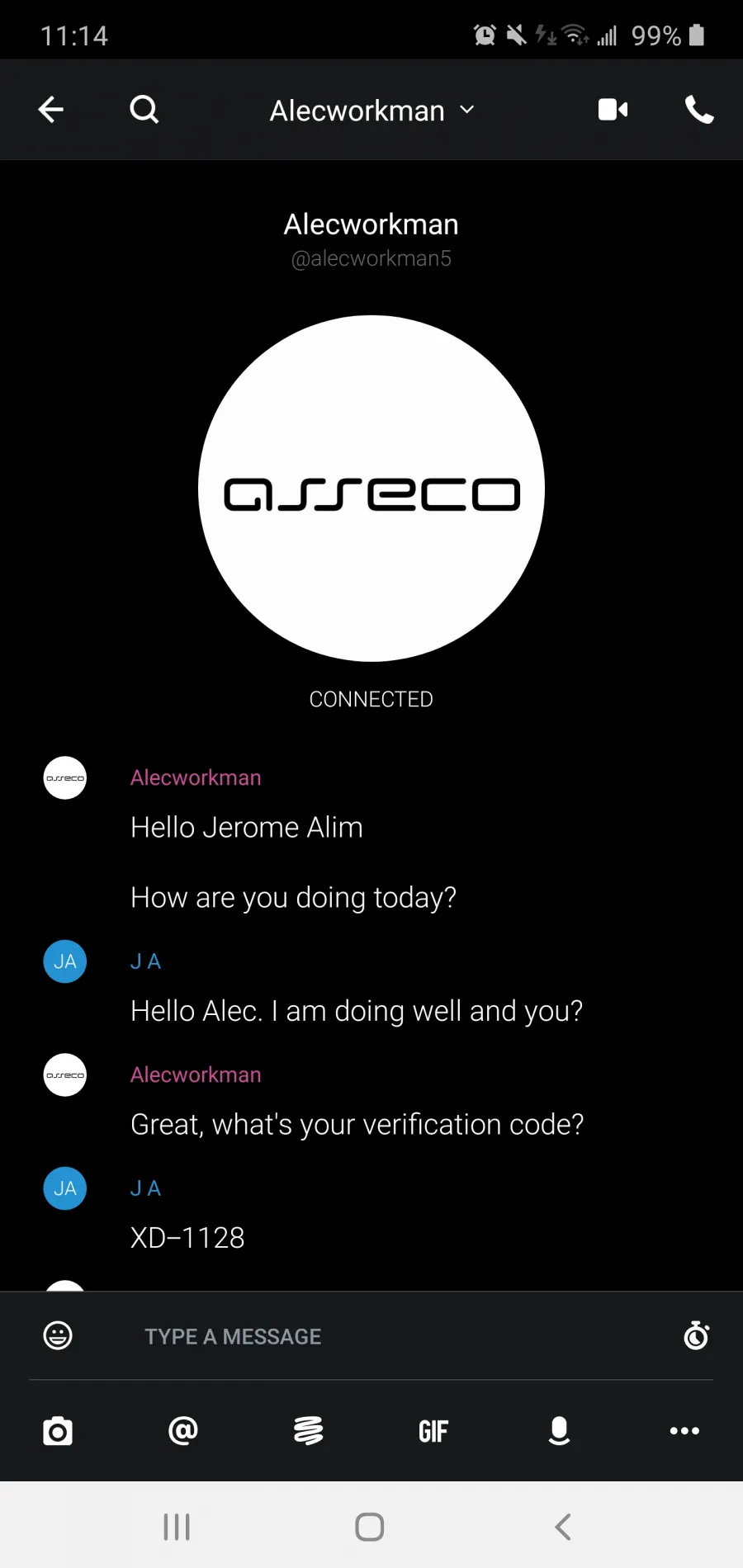
Task: Open the emoji picker
Action: pyautogui.click(x=58, y=1335)
